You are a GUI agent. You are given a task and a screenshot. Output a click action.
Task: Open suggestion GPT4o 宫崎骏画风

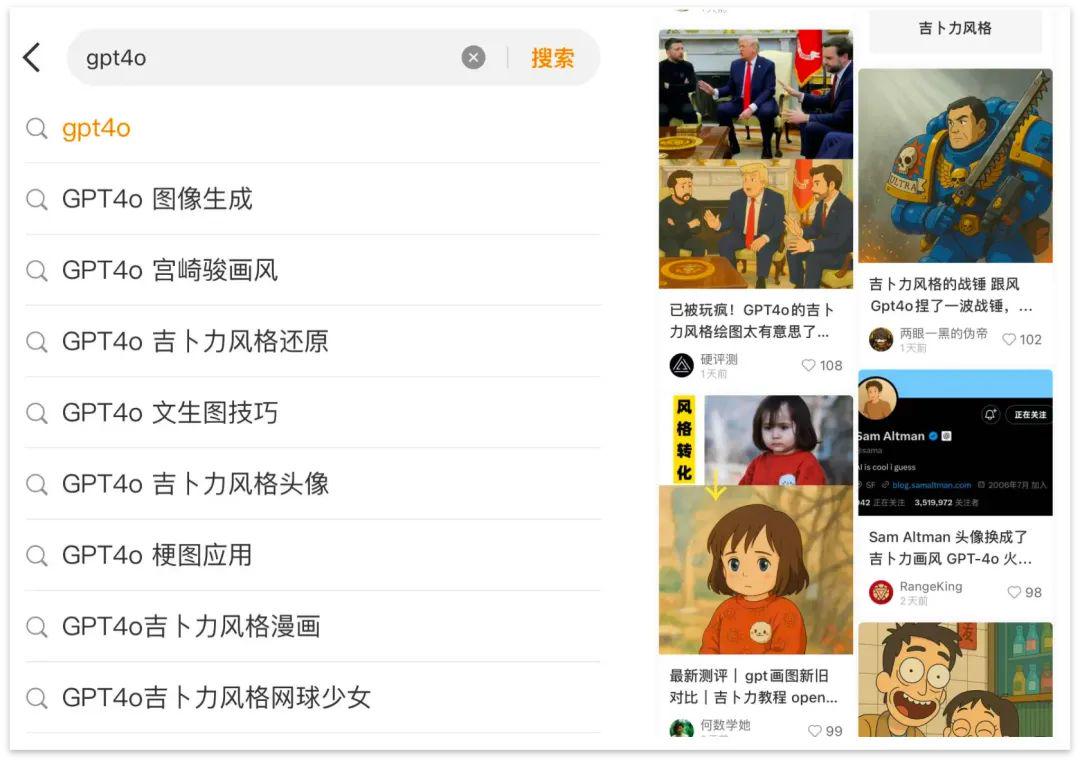pyautogui.click(x=170, y=270)
